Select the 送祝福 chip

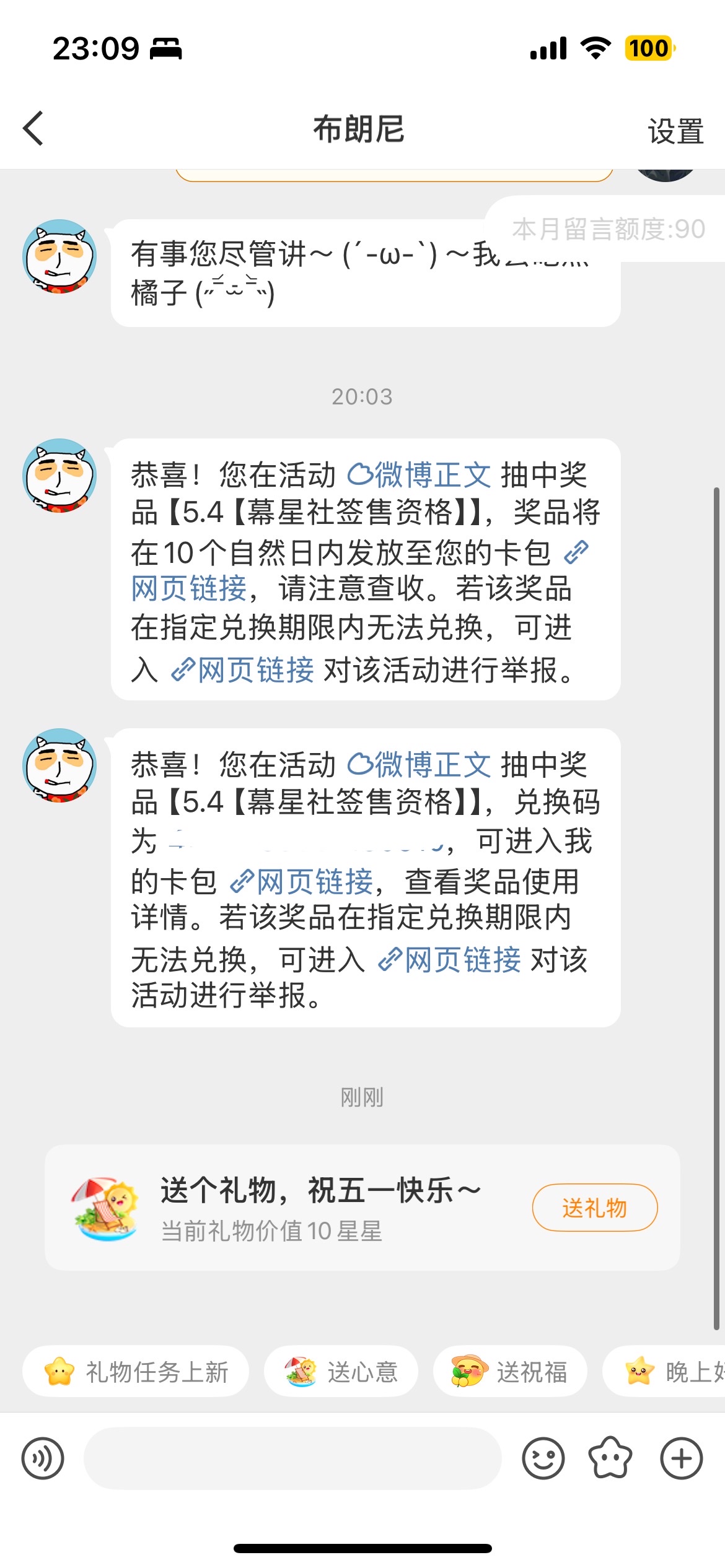pyautogui.click(x=509, y=1372)
